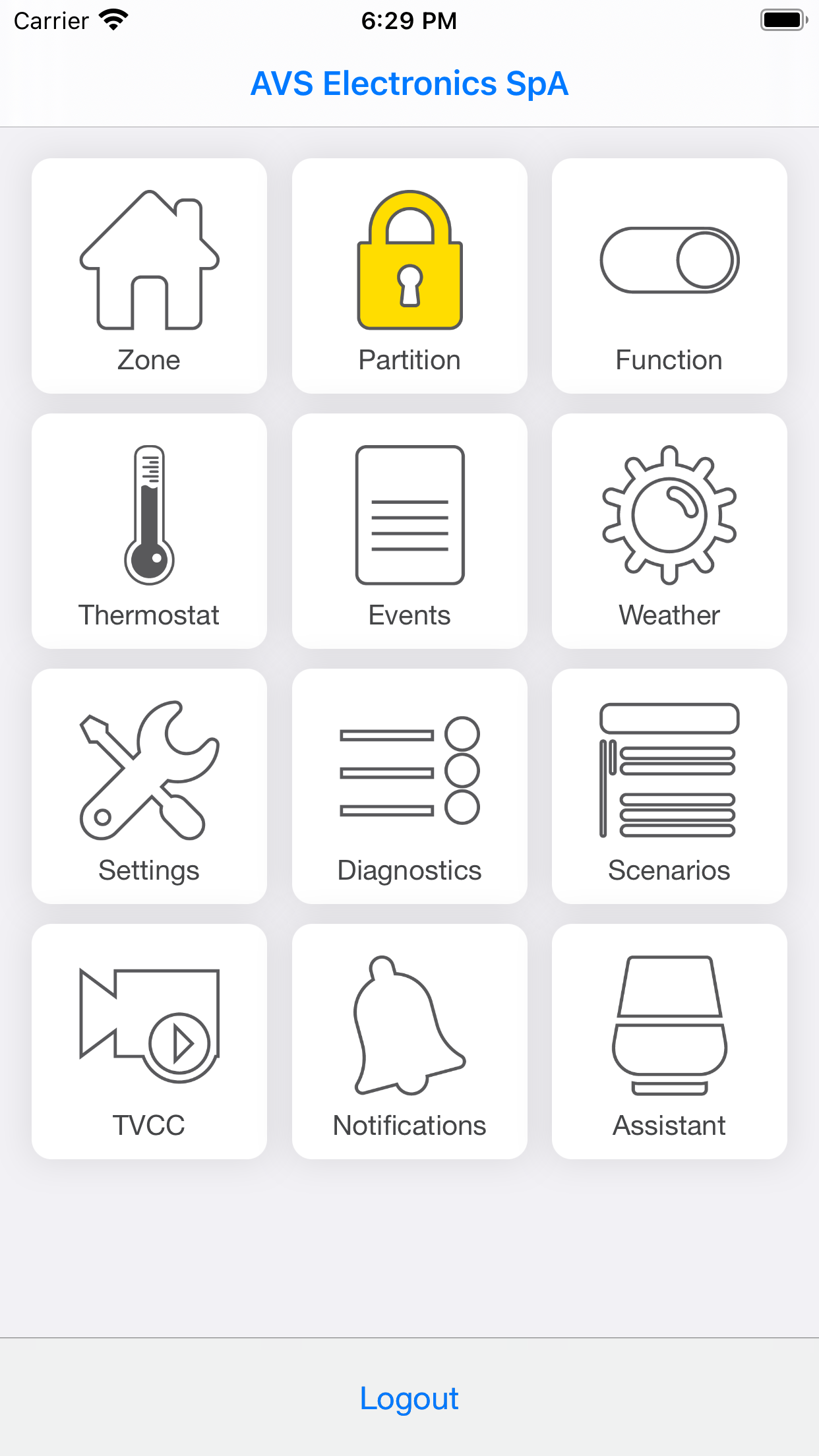The image size is (819, 1456).
Task: Tap Logout at the bottom
Action: point(409,1398)
